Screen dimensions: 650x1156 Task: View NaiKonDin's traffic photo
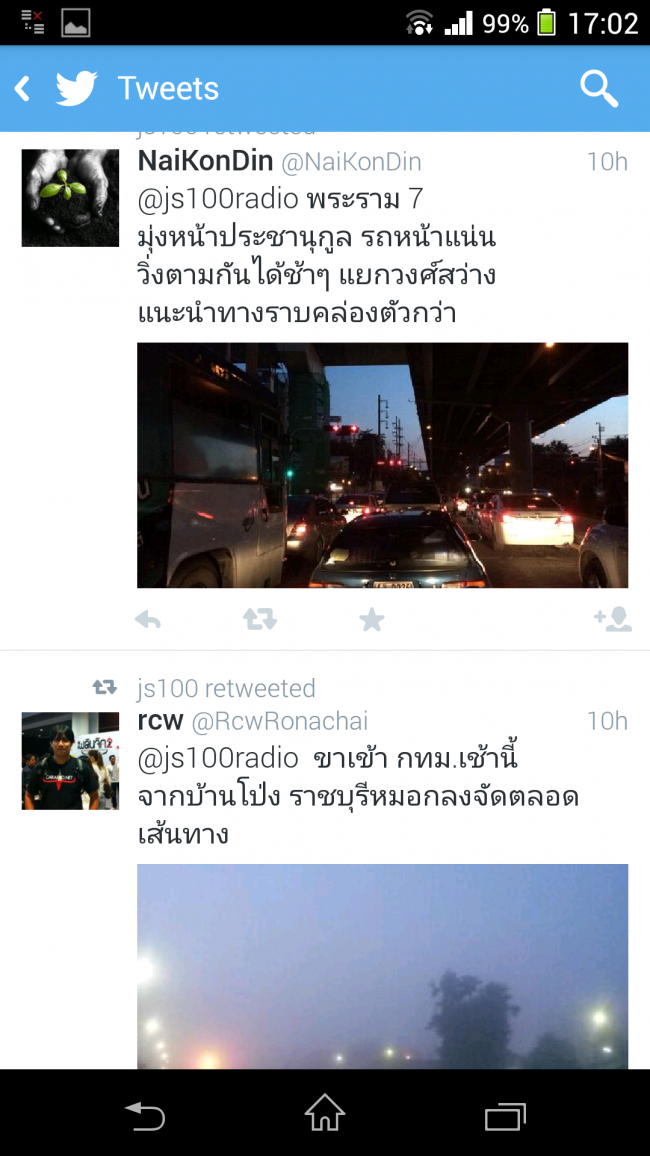(382, 465)
